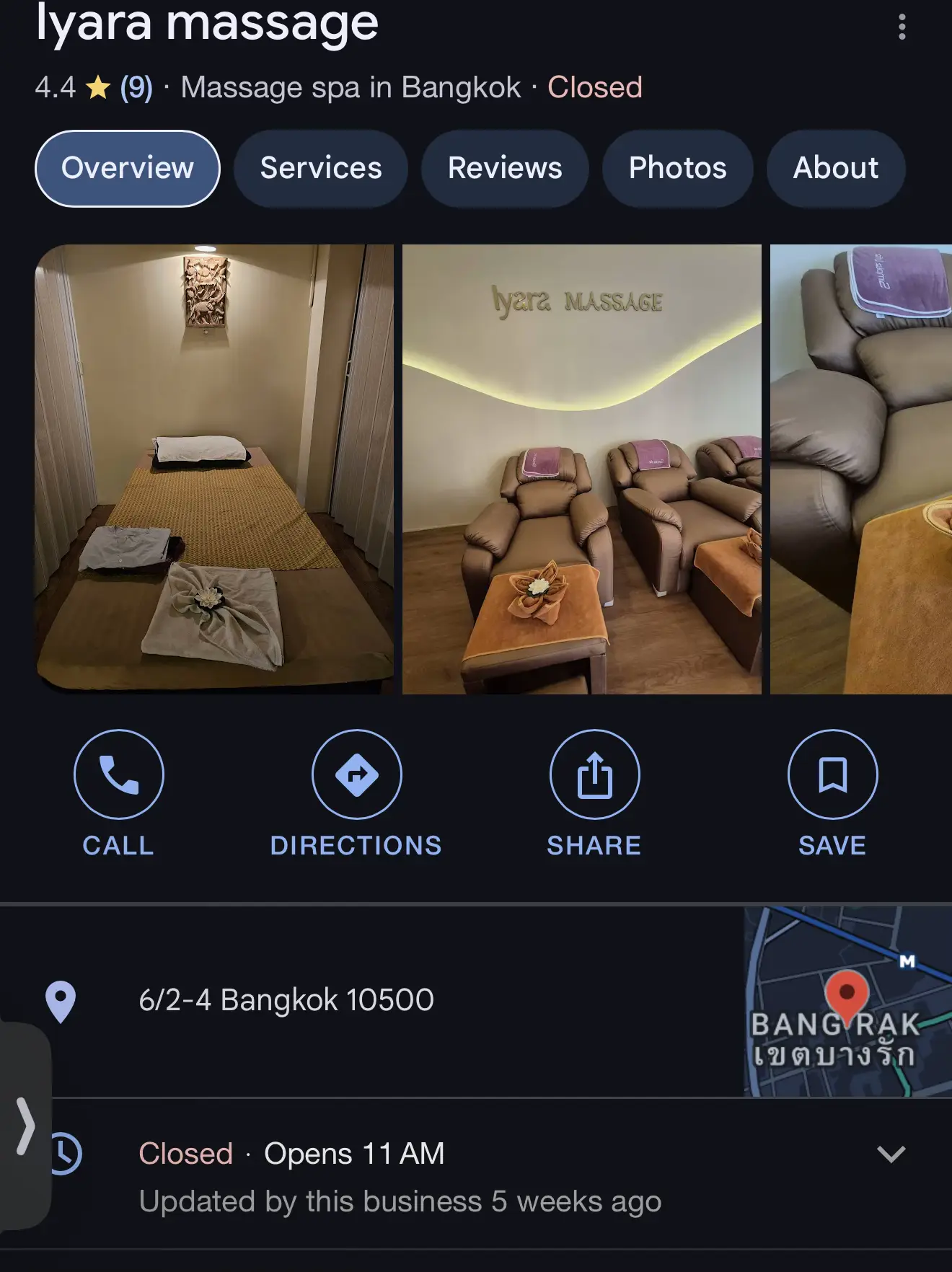
Task: View the Iyara Massage recliner chairs photo
Action: coord(581,469)
